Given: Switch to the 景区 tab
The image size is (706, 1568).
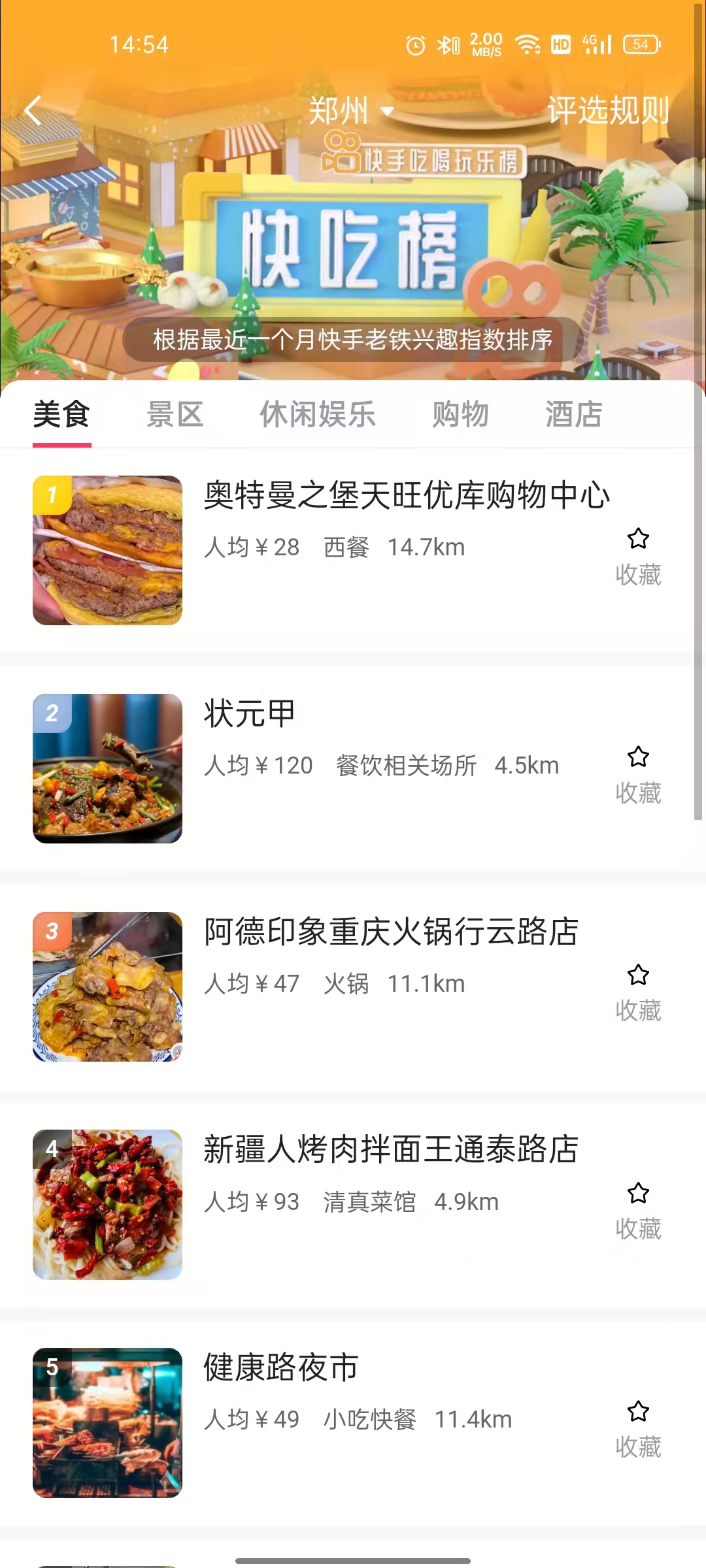Looking at the screenshot, I should point(175,415).
